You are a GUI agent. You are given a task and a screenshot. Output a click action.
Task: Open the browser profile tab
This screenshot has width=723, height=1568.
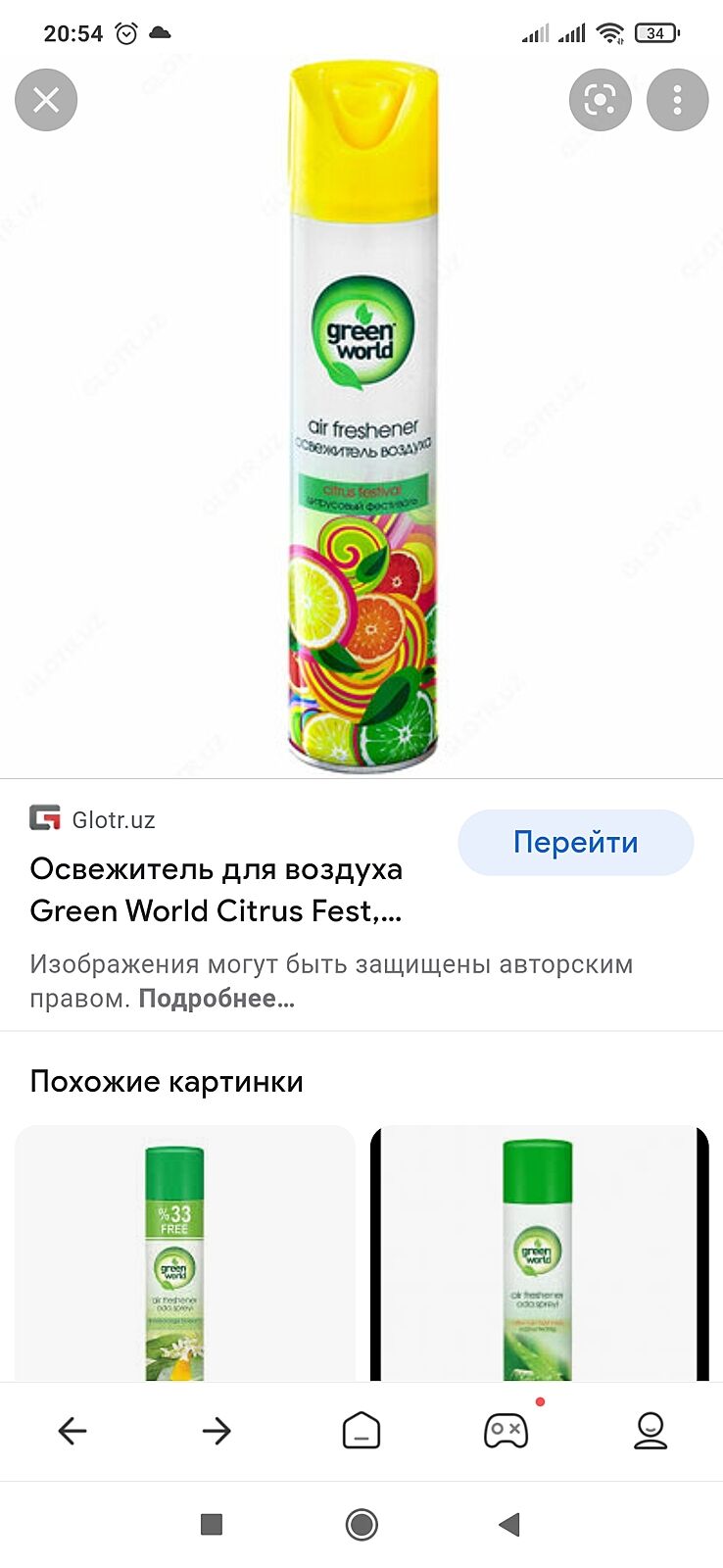(x=651, y=1431)
